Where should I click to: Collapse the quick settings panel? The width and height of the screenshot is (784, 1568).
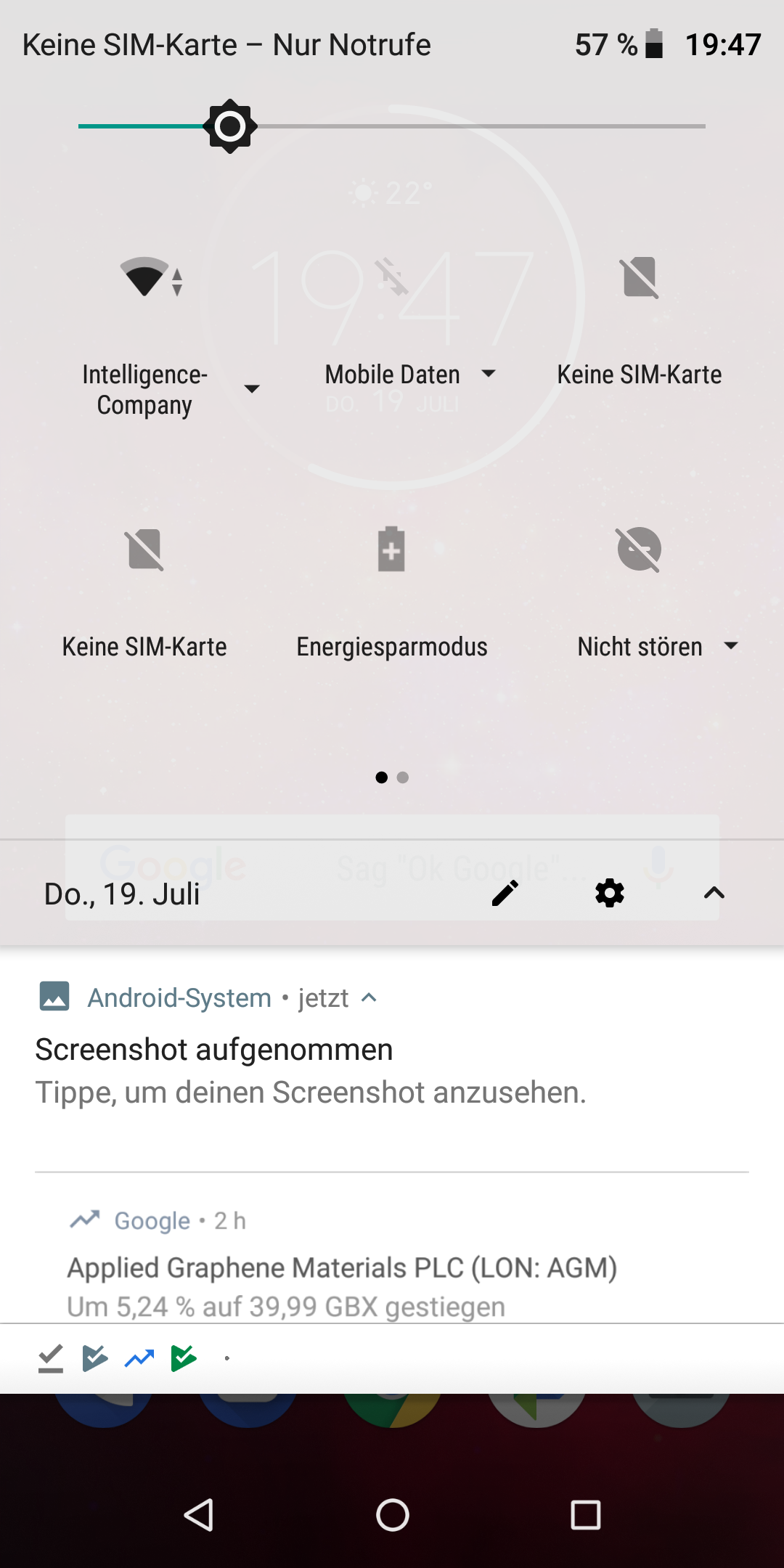pyautogui.click(x=714, y=893)
